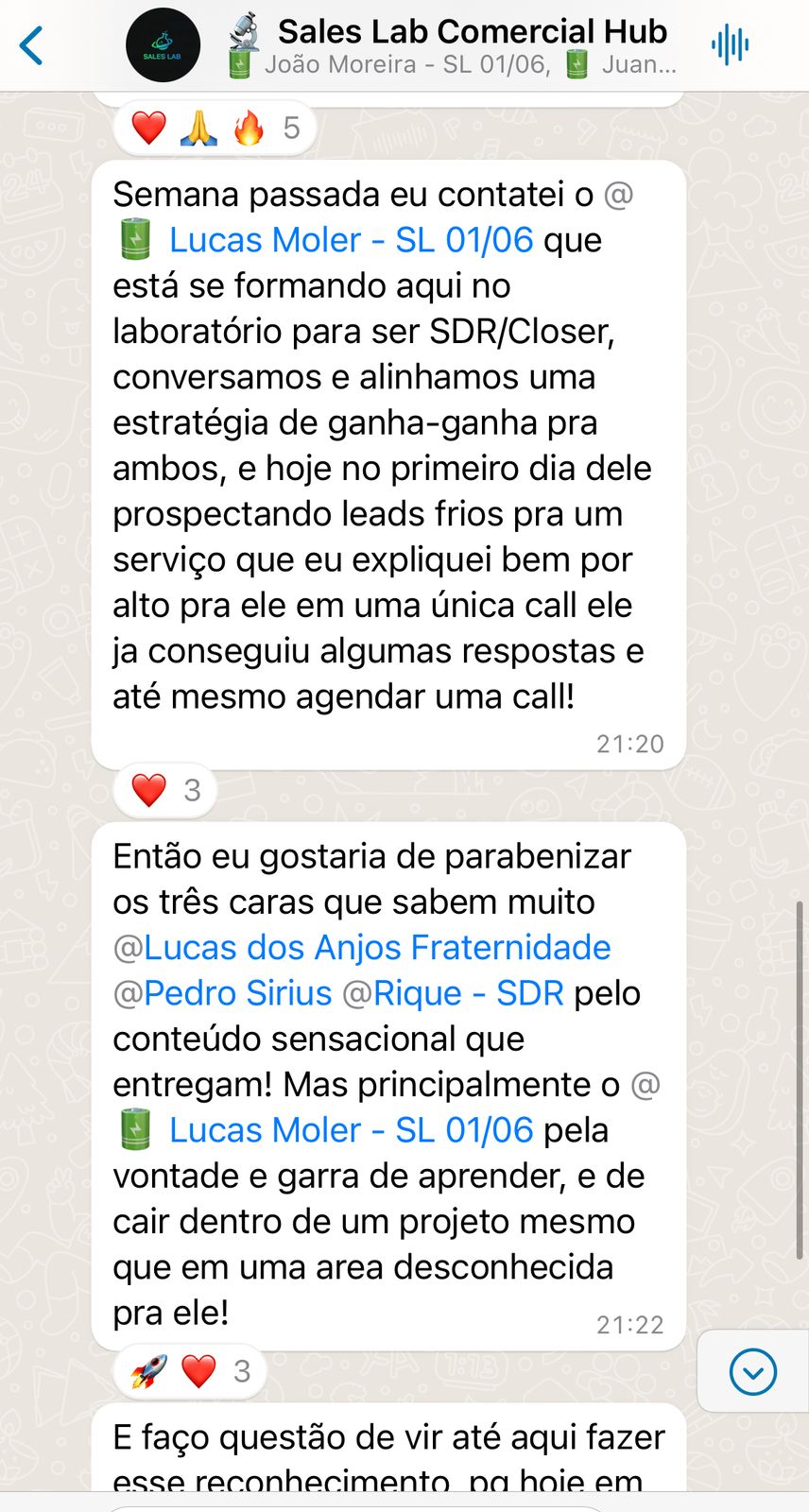View rocket and heart reactions on the 21:22 message
The width and height of the screenshot is (809, 1512).
pyautogui.click(x=190, y=1371)
